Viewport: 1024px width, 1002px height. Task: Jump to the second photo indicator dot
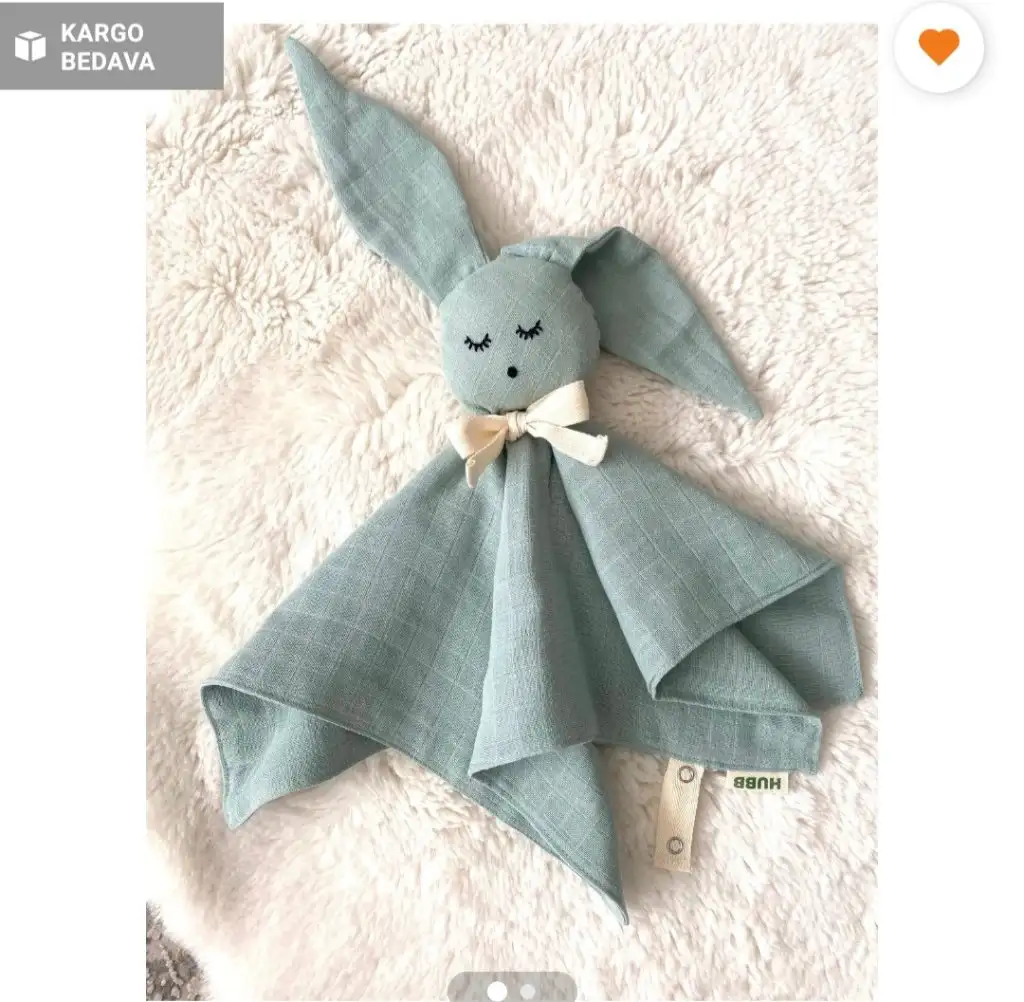pos(527,991)
